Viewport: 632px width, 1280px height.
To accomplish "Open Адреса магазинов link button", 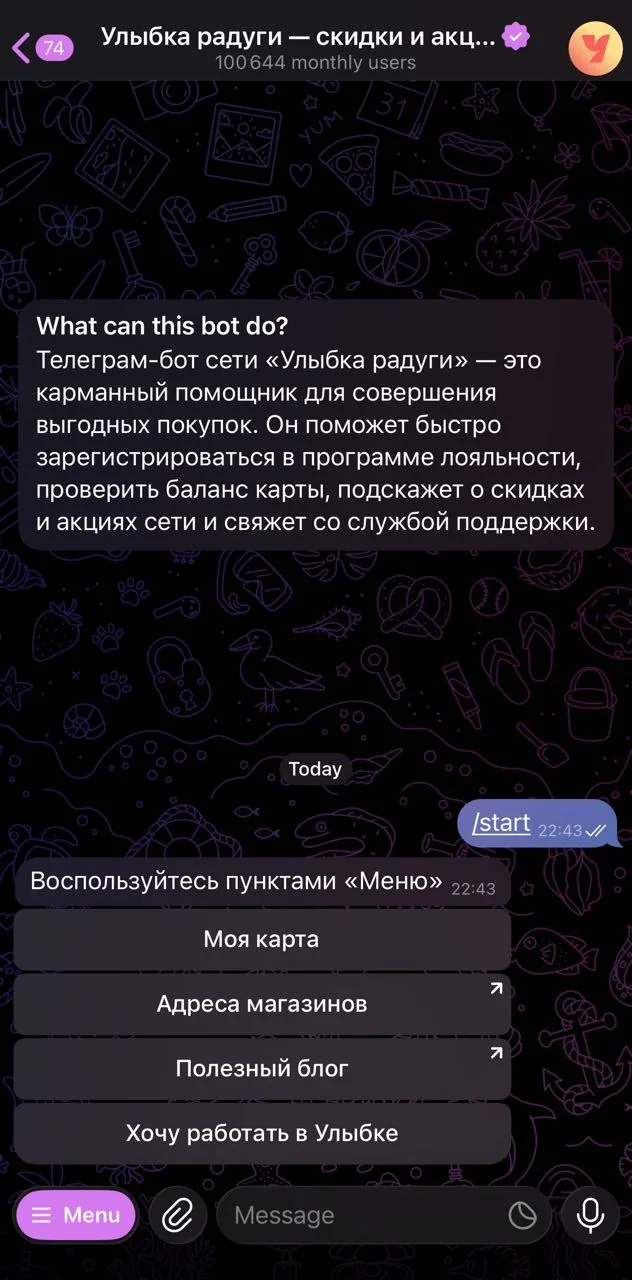I will click(262, 1004).
